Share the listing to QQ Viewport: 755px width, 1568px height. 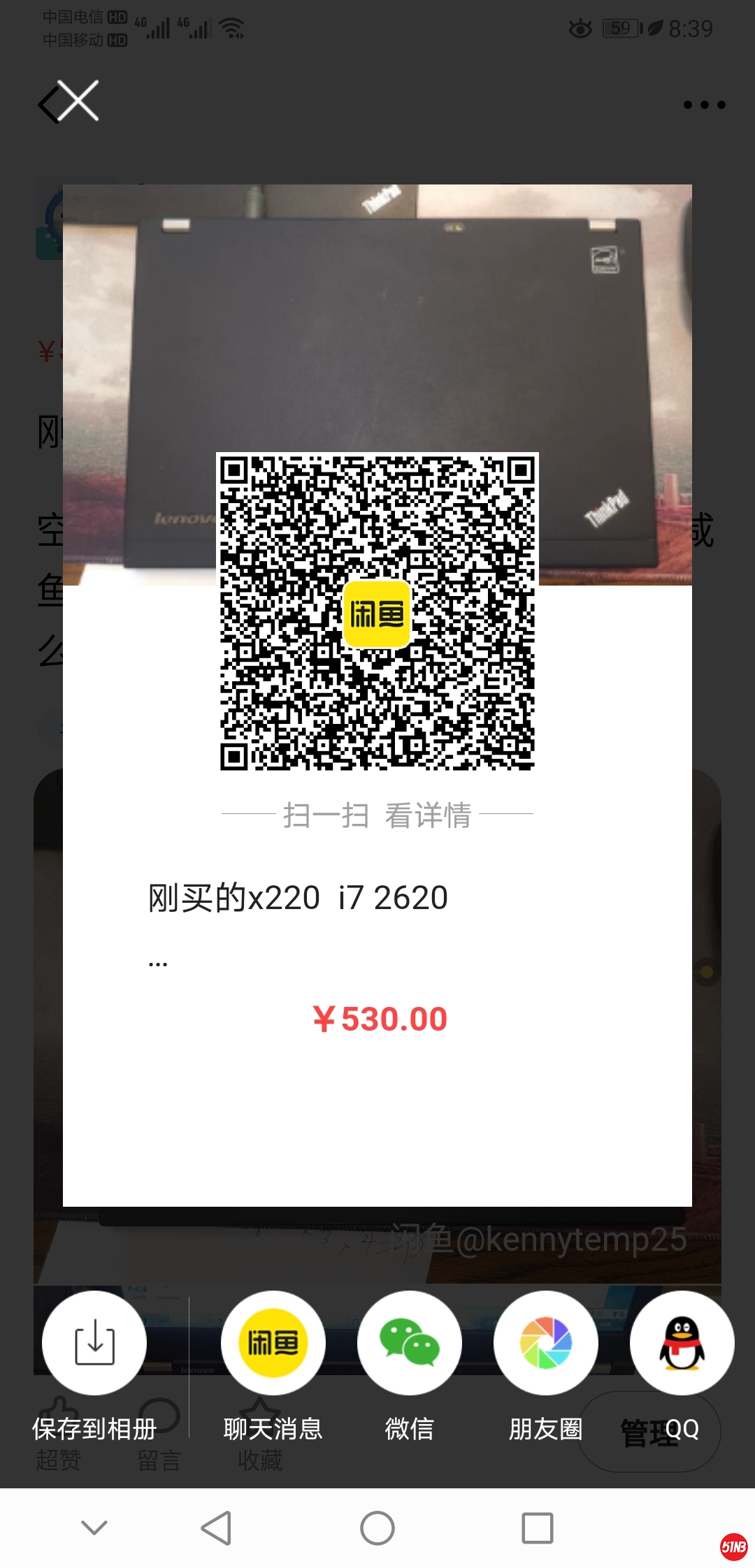click(x=682, y=1342)
